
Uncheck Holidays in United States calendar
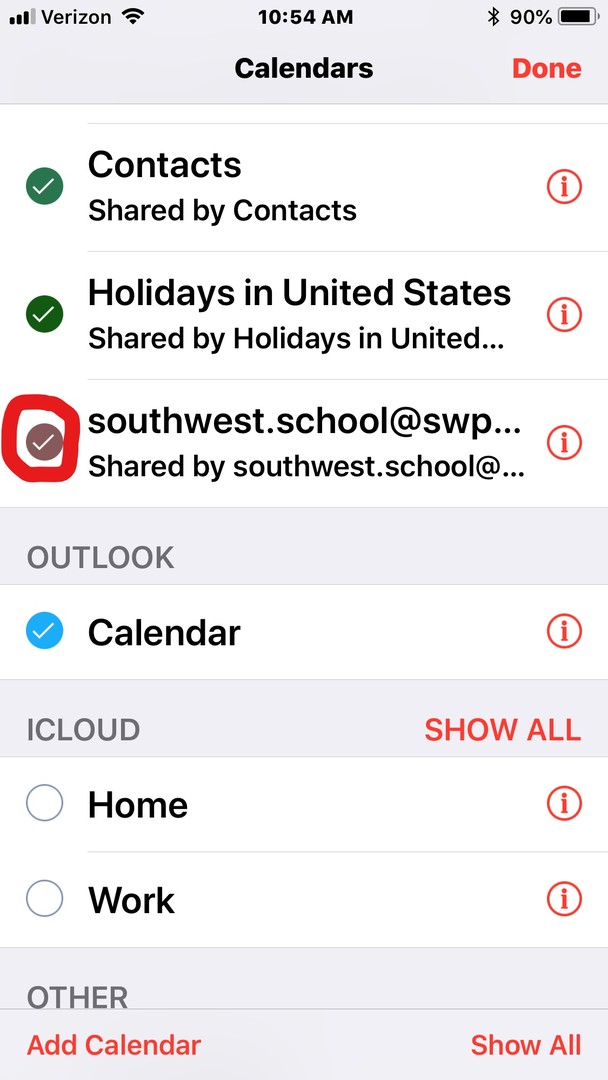tap(45, 314)
